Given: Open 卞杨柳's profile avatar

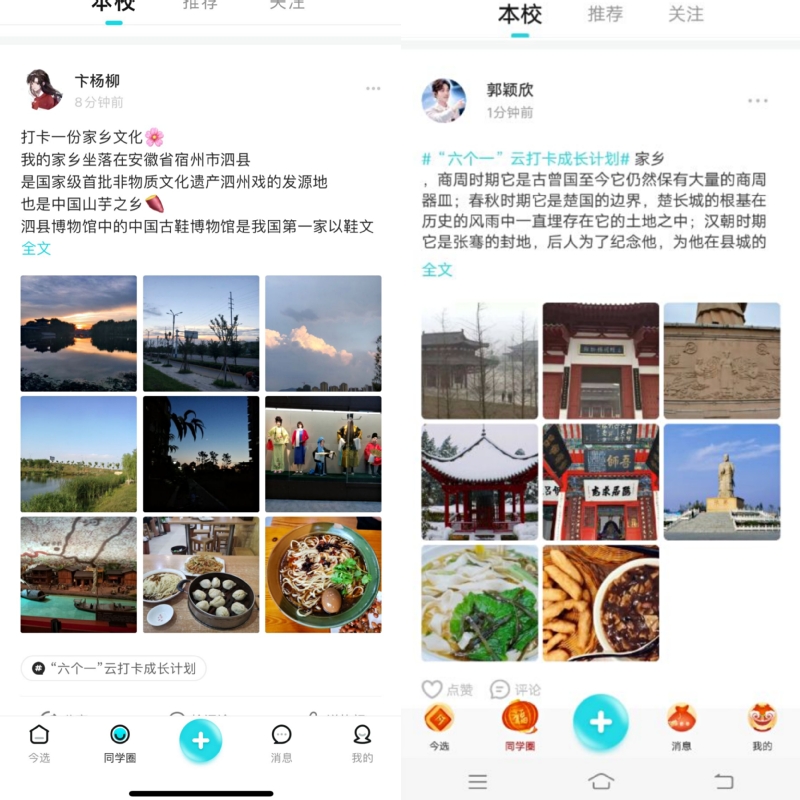Looking at the screenshot, I should (x=43, y=90).
